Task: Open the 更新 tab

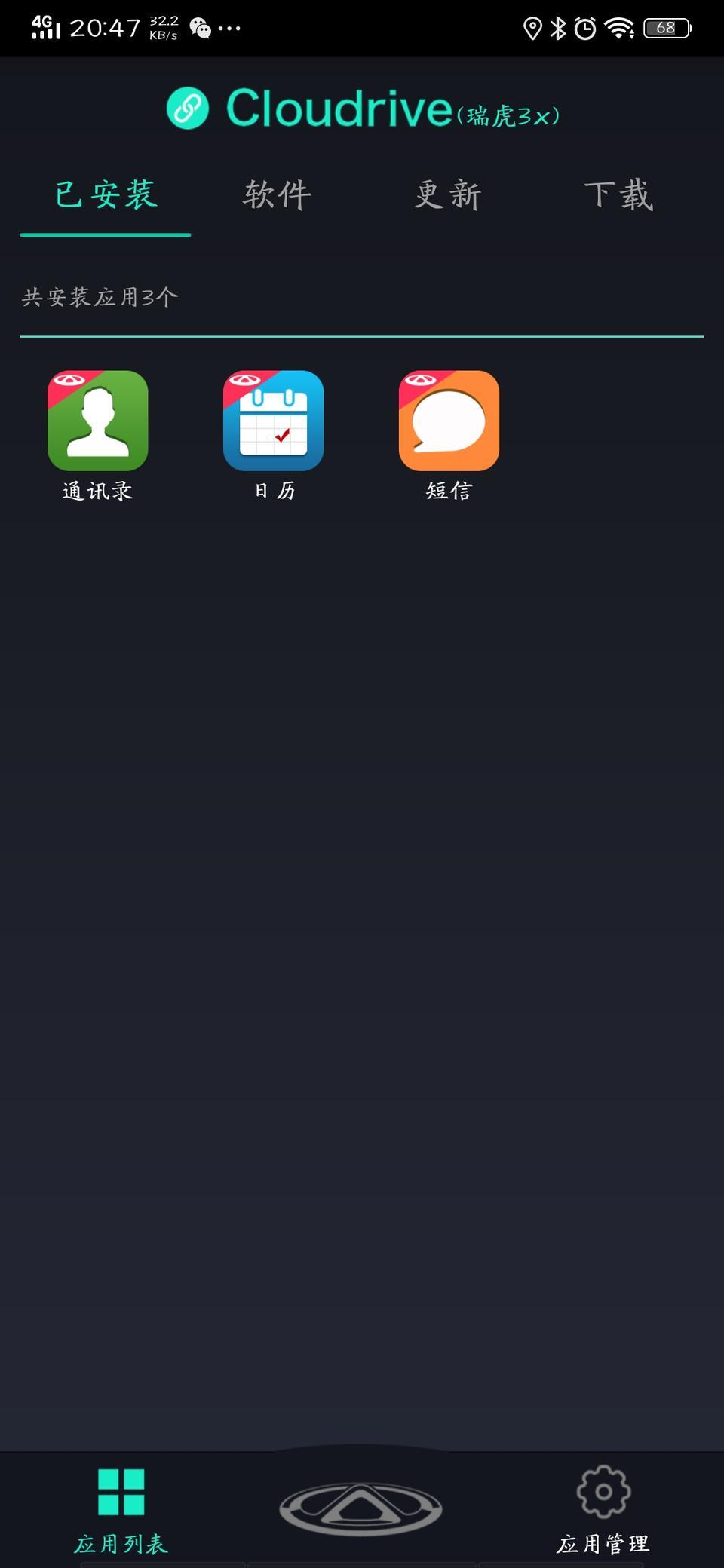Action: pyautogui.click(x=448, y=195)
